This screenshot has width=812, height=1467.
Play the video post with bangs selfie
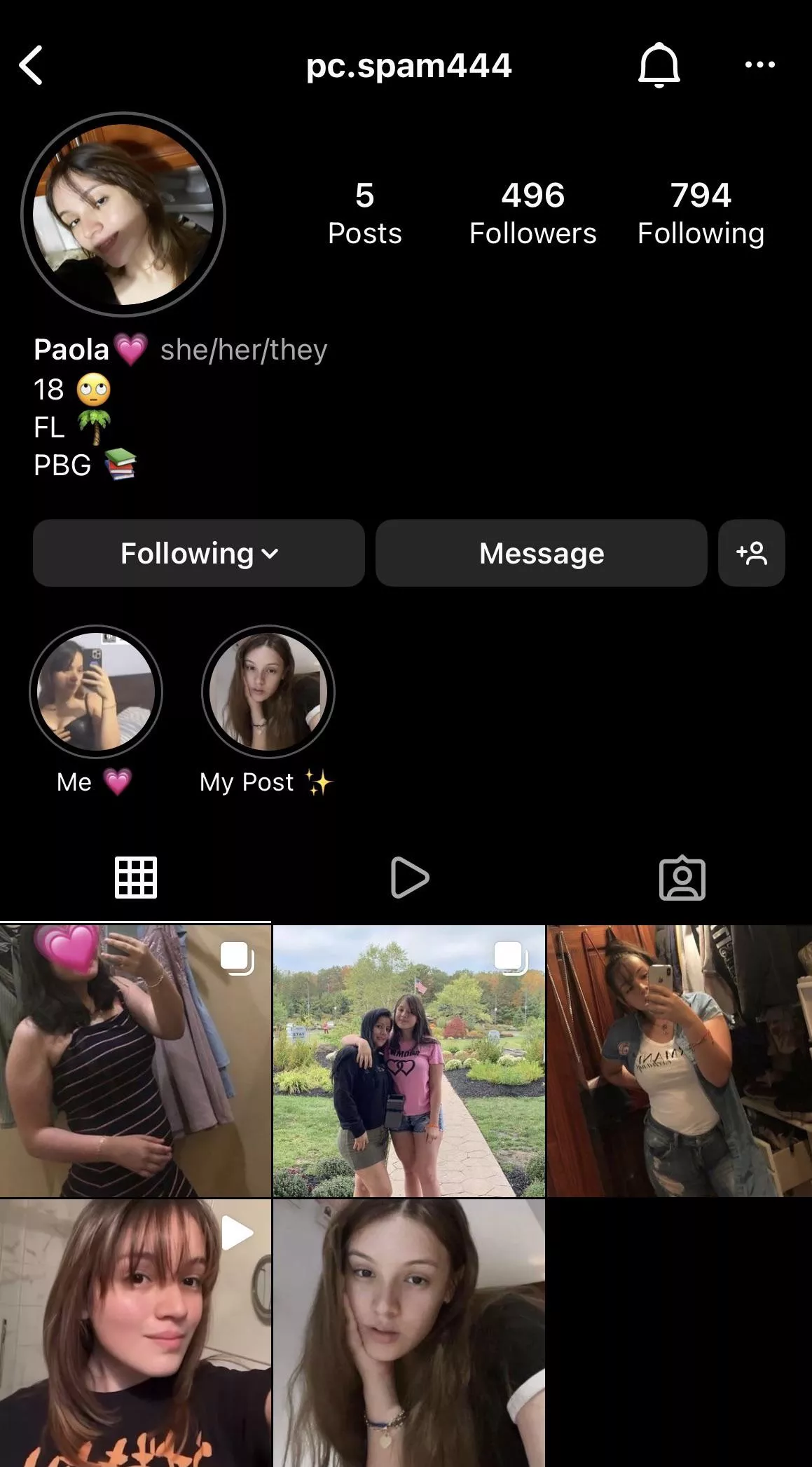[135, 1332]
